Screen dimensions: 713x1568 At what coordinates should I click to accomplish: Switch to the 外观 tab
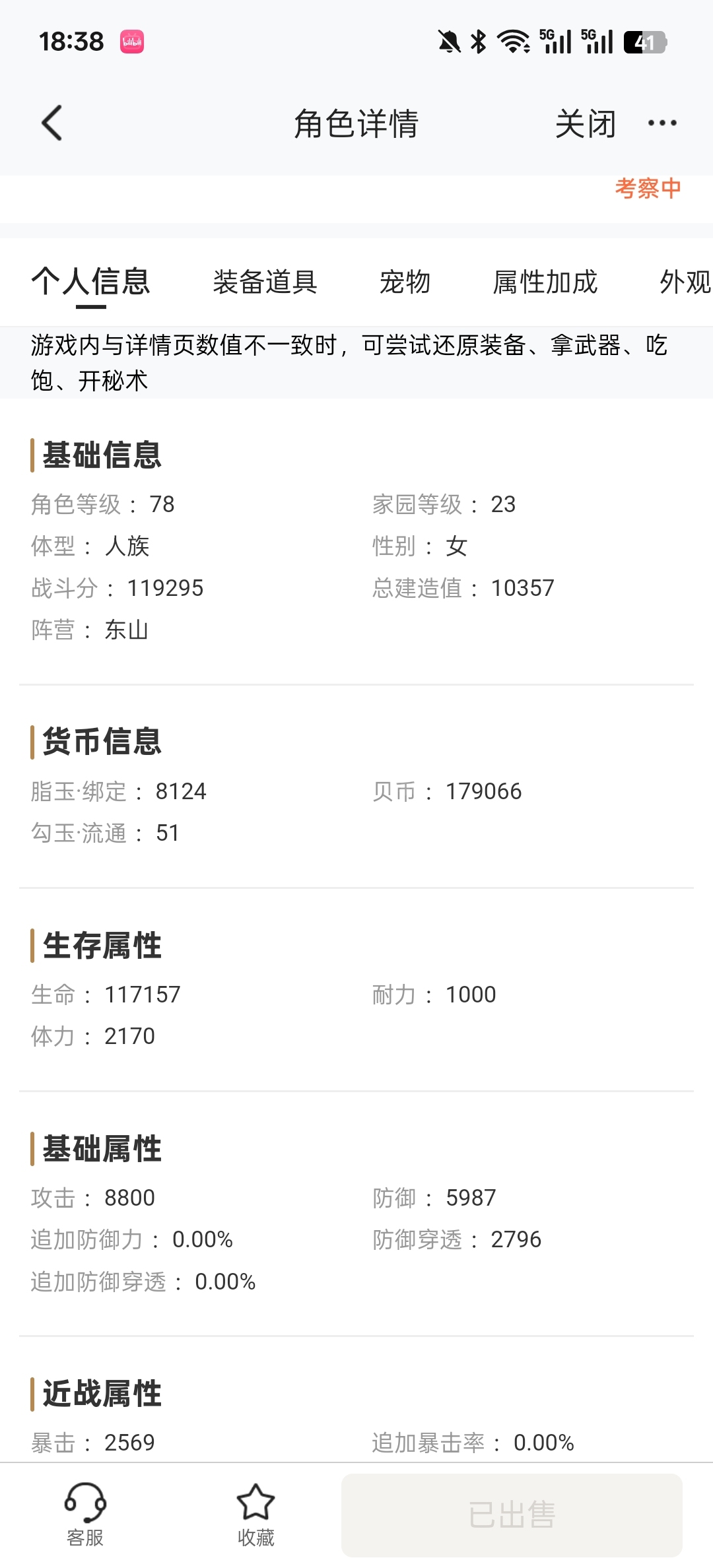685,282
